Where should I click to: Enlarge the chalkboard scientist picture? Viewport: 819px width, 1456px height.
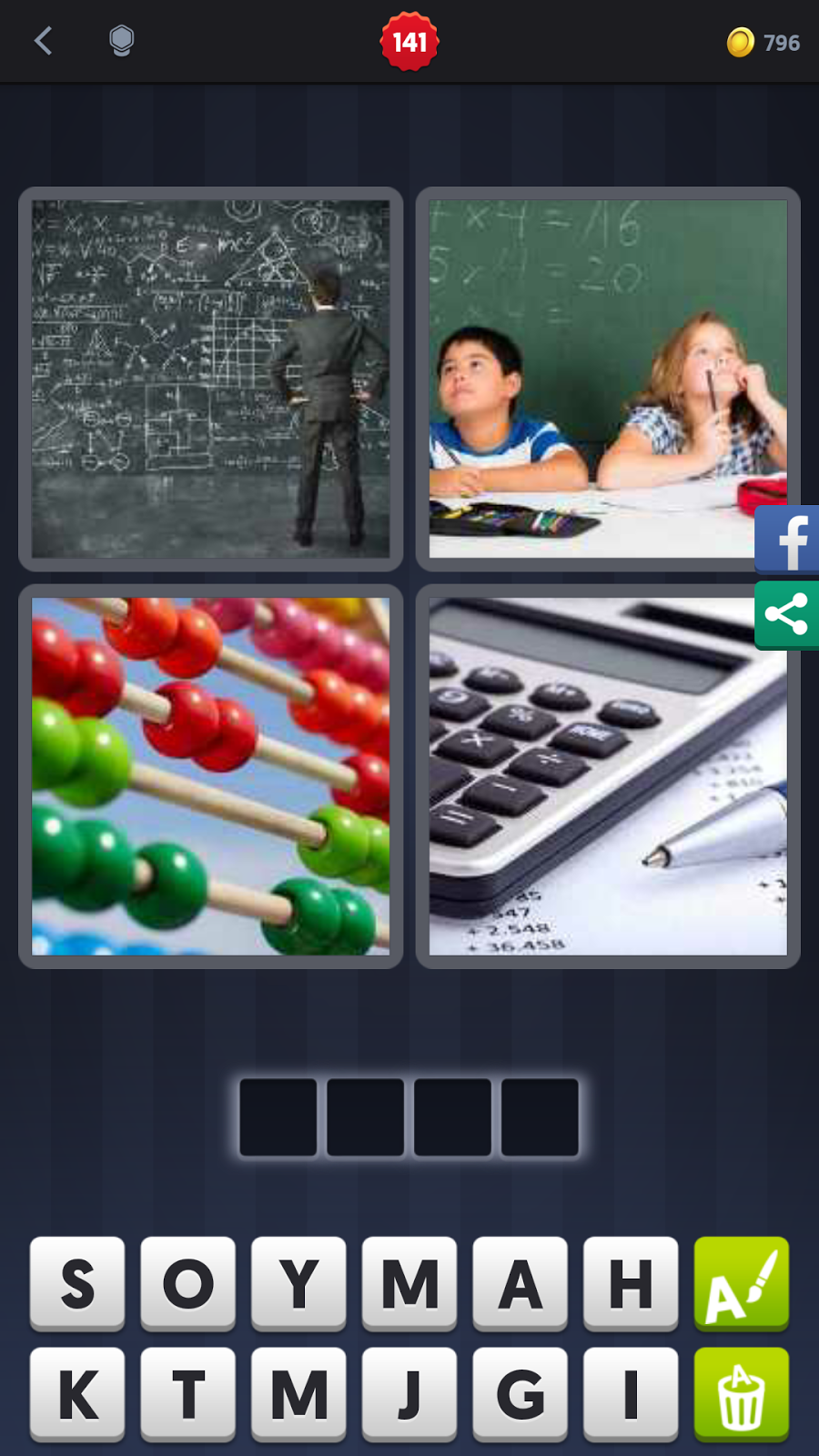pyautogui.click(x=210, y=379)
